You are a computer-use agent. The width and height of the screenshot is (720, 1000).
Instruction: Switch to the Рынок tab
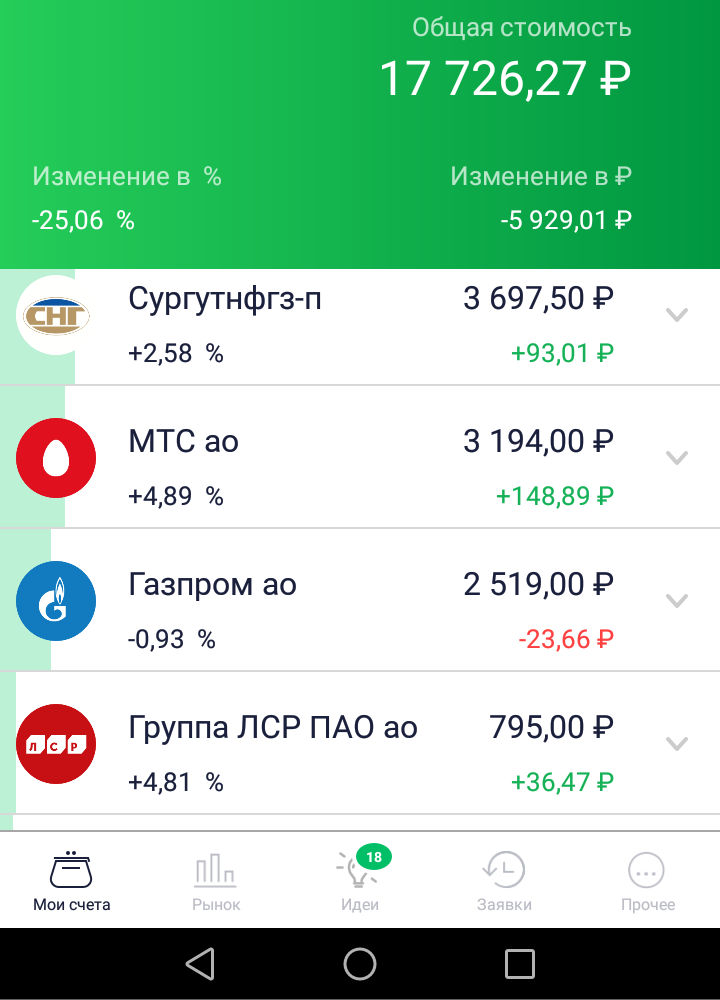coord(216,882)
